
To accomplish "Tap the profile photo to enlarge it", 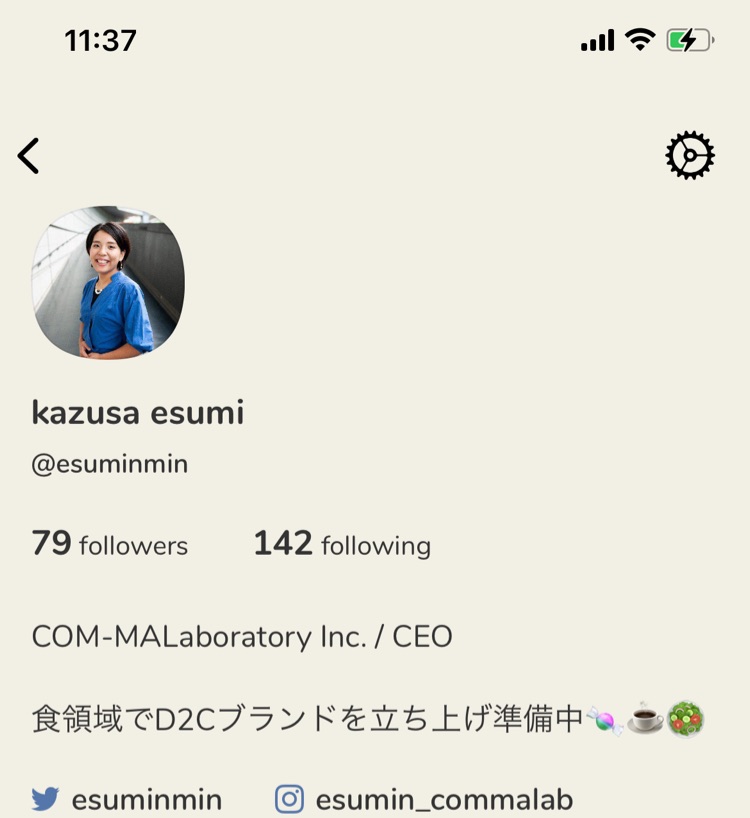I will click(108, 282).
